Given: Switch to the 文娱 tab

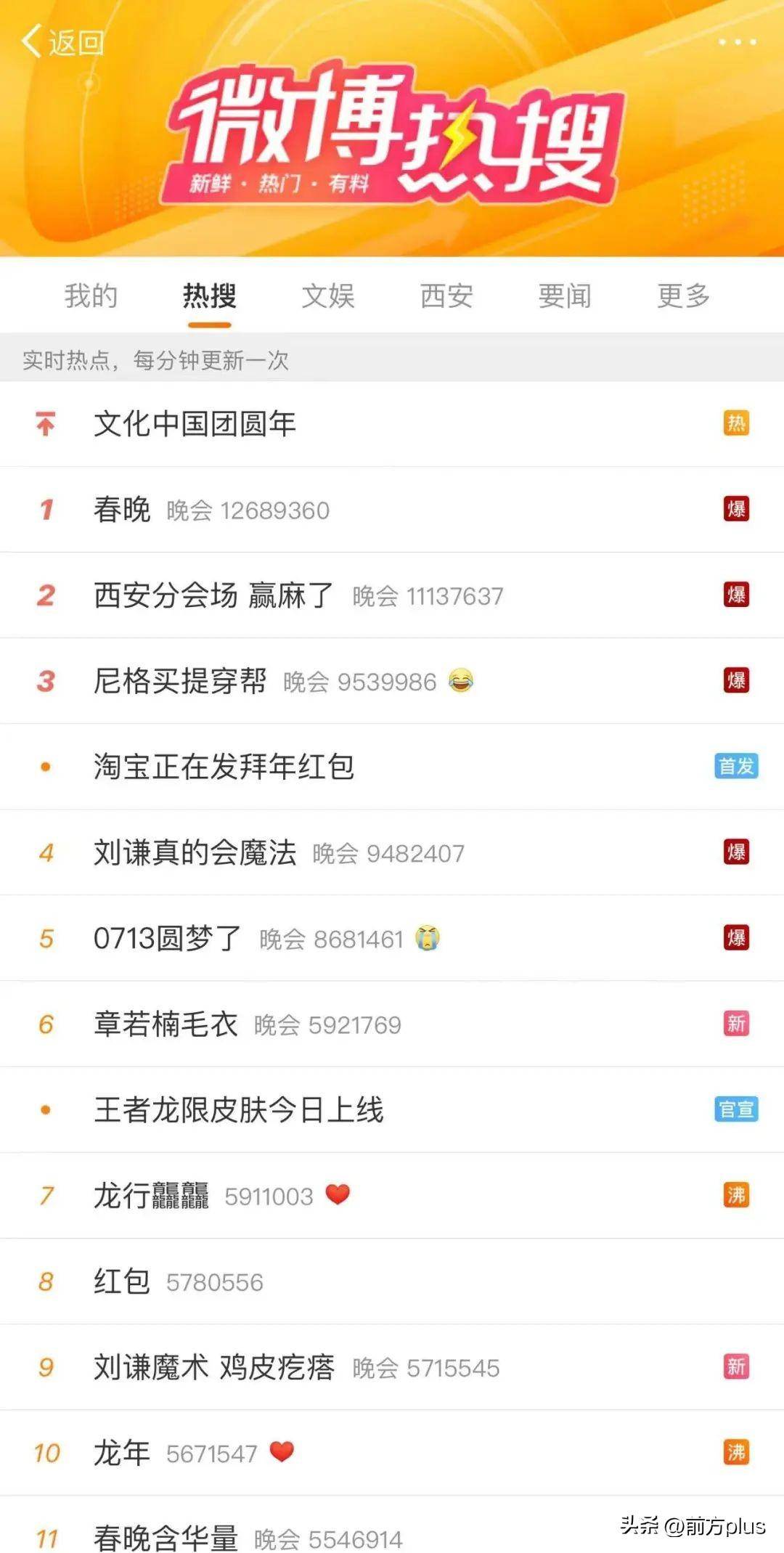Looking at the screenshot, I should coord(327,296).
